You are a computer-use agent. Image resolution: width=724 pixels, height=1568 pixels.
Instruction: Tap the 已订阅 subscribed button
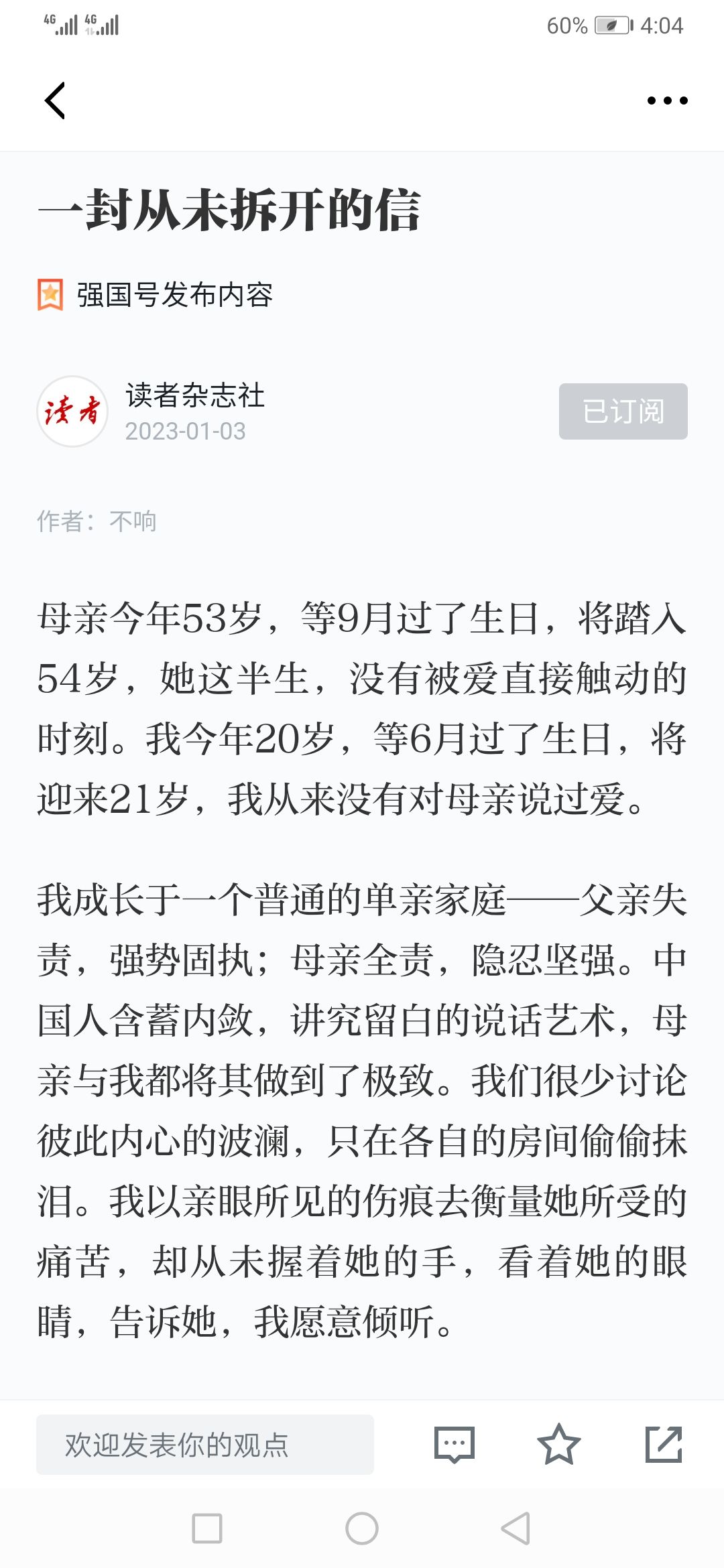623,411
